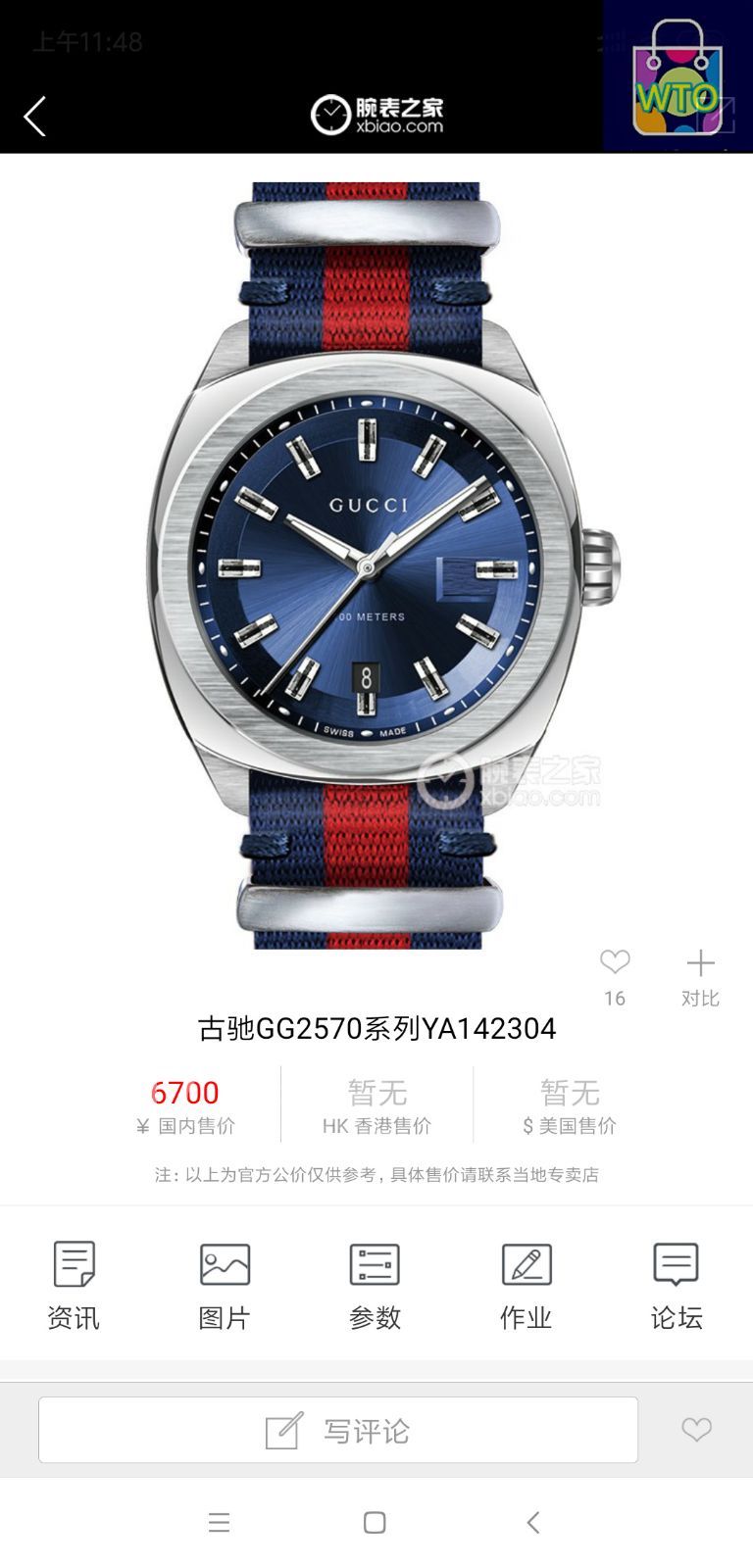The width and height of the screenshot is (753, 1568).
Task: Open the Android recent apps menu
Action: (x=219, y=1523)
